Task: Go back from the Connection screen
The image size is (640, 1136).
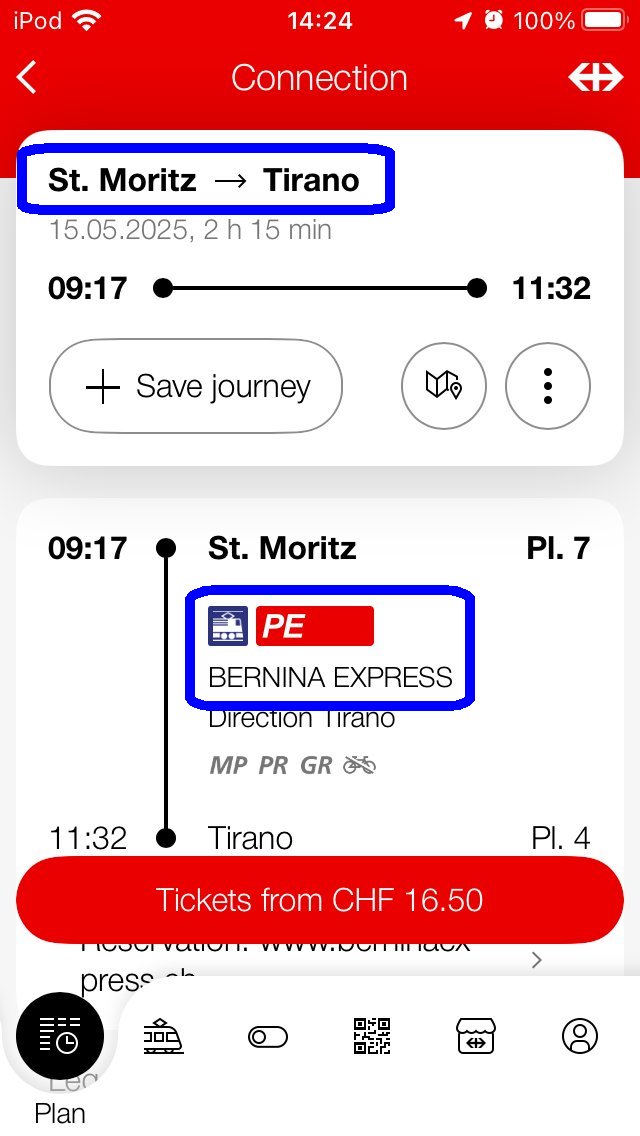Action: [x=27, y=78]
